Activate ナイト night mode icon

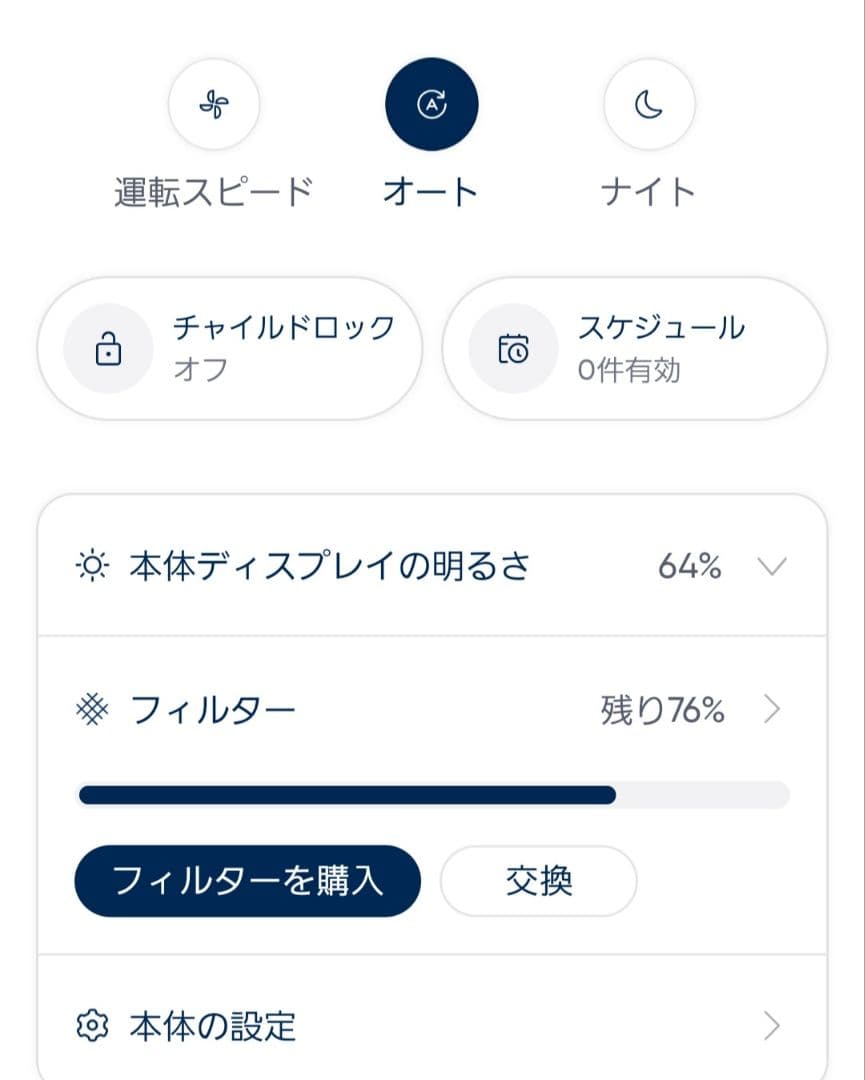pos(648,104)
